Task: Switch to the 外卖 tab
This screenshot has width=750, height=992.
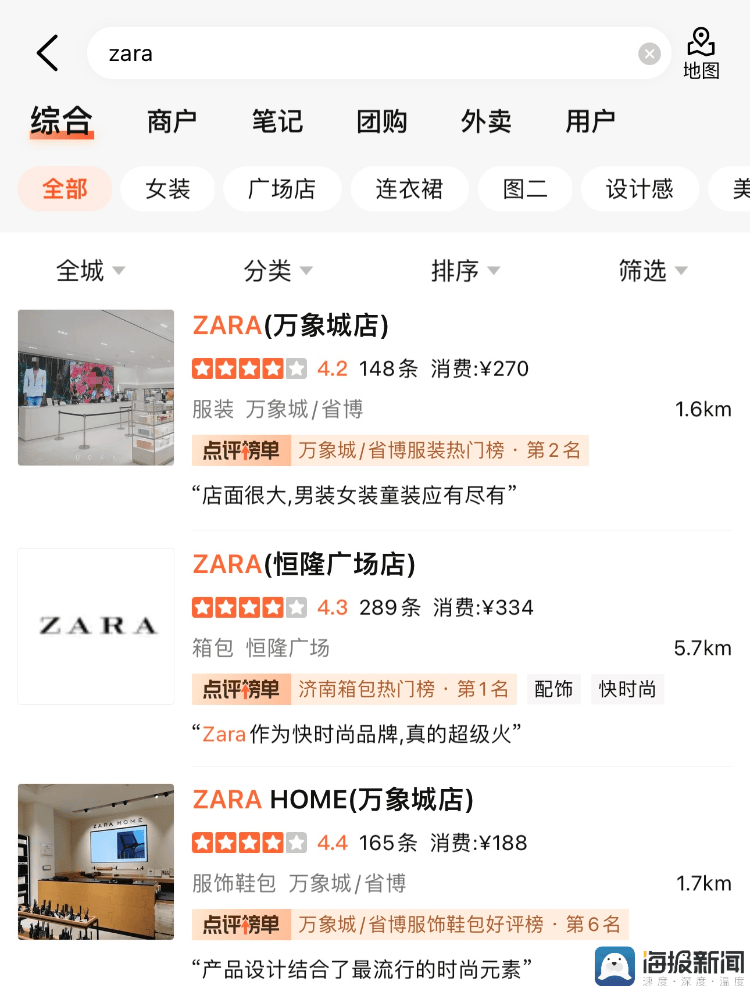Action: [x=486, y=121]
